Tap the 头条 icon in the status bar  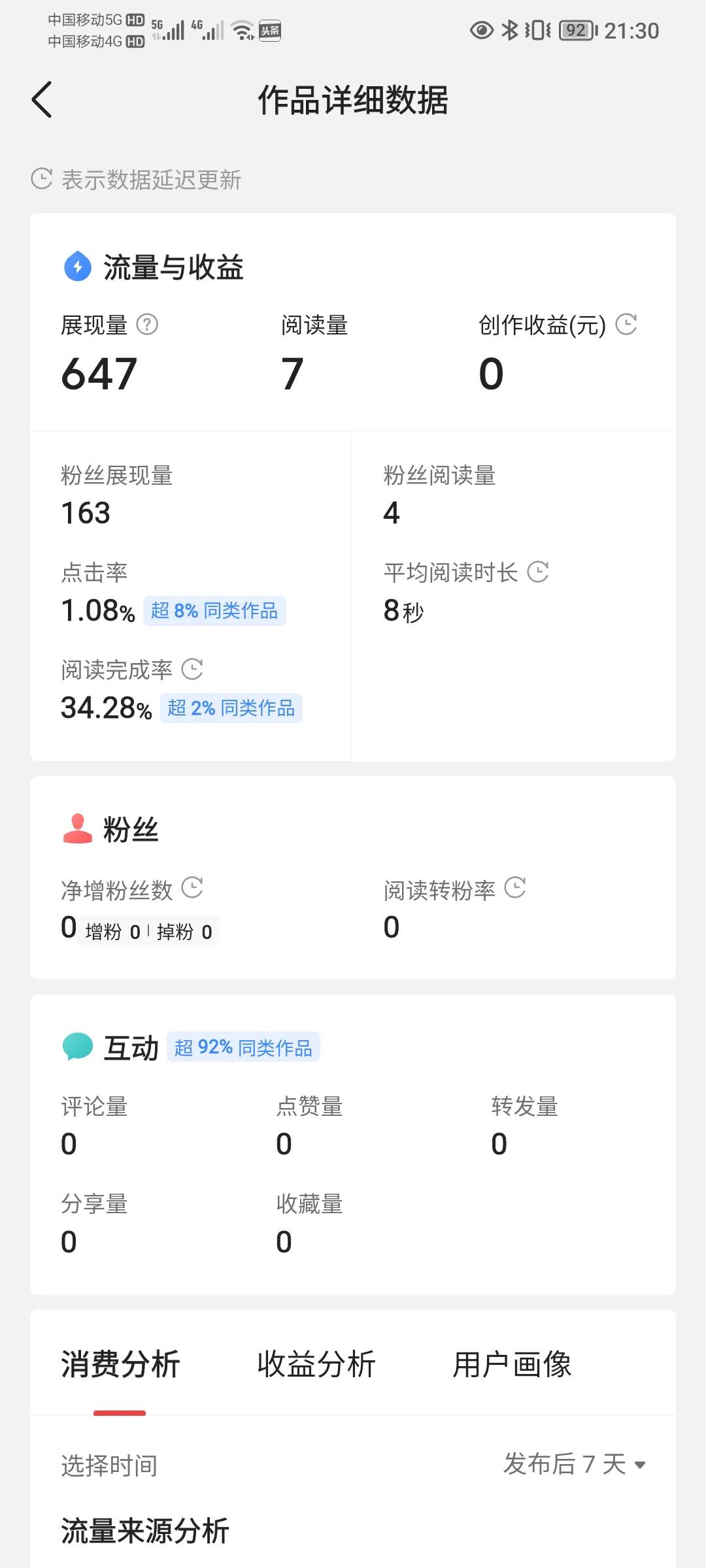(269, 31)
